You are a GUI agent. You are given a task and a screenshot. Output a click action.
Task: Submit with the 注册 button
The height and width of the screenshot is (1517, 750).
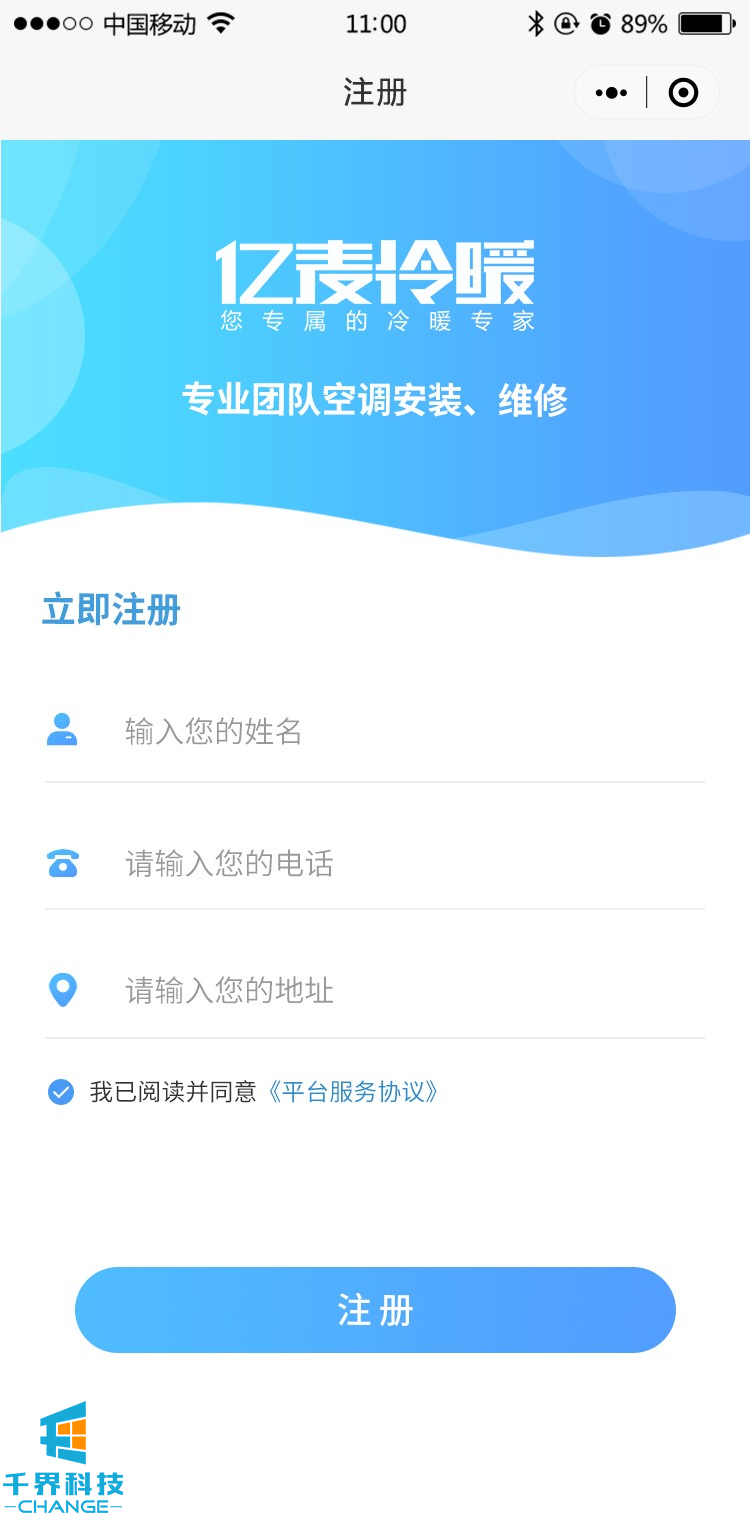375,1310
